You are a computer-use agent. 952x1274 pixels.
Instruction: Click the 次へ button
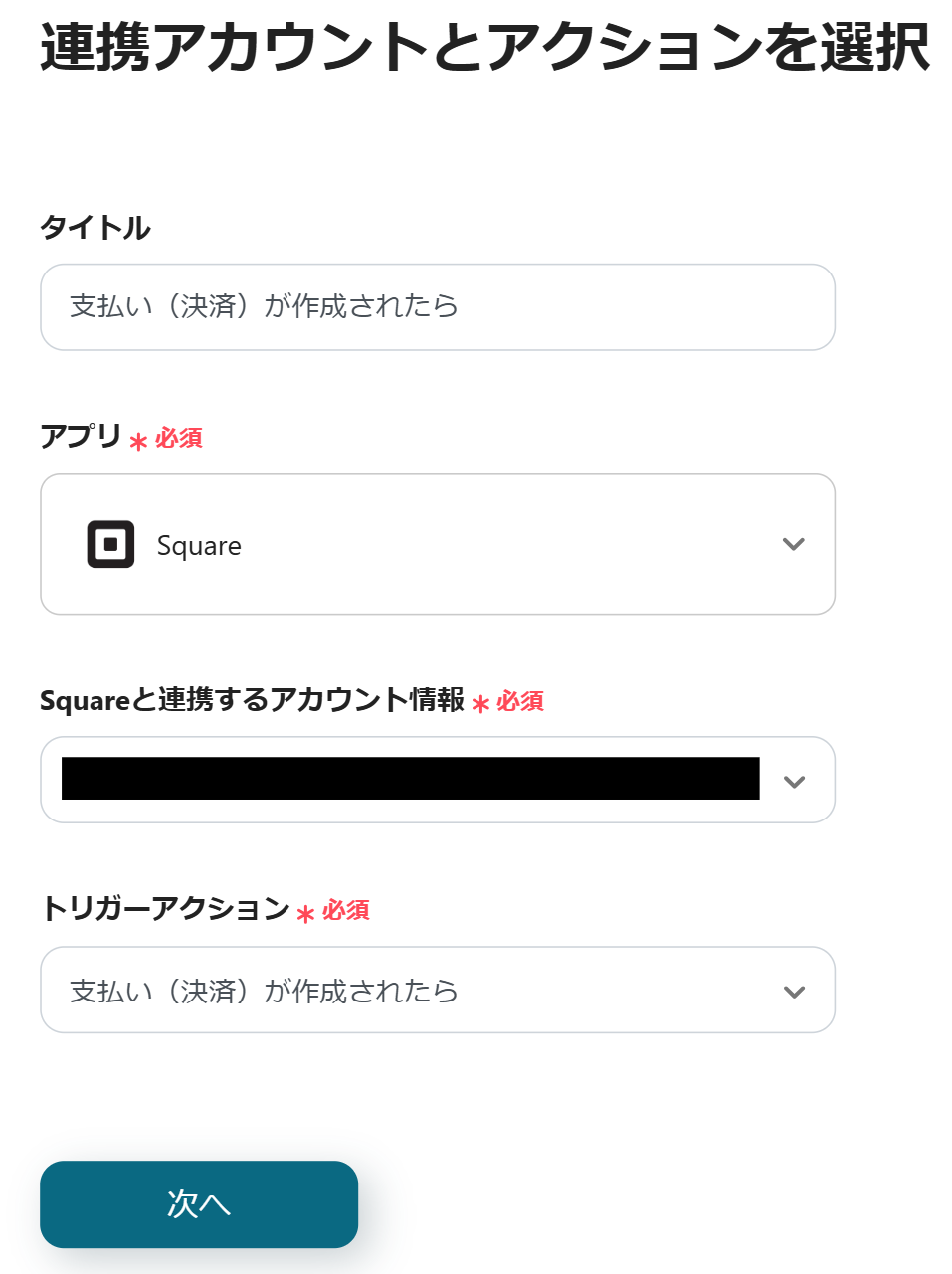(x=198, y=1204)
